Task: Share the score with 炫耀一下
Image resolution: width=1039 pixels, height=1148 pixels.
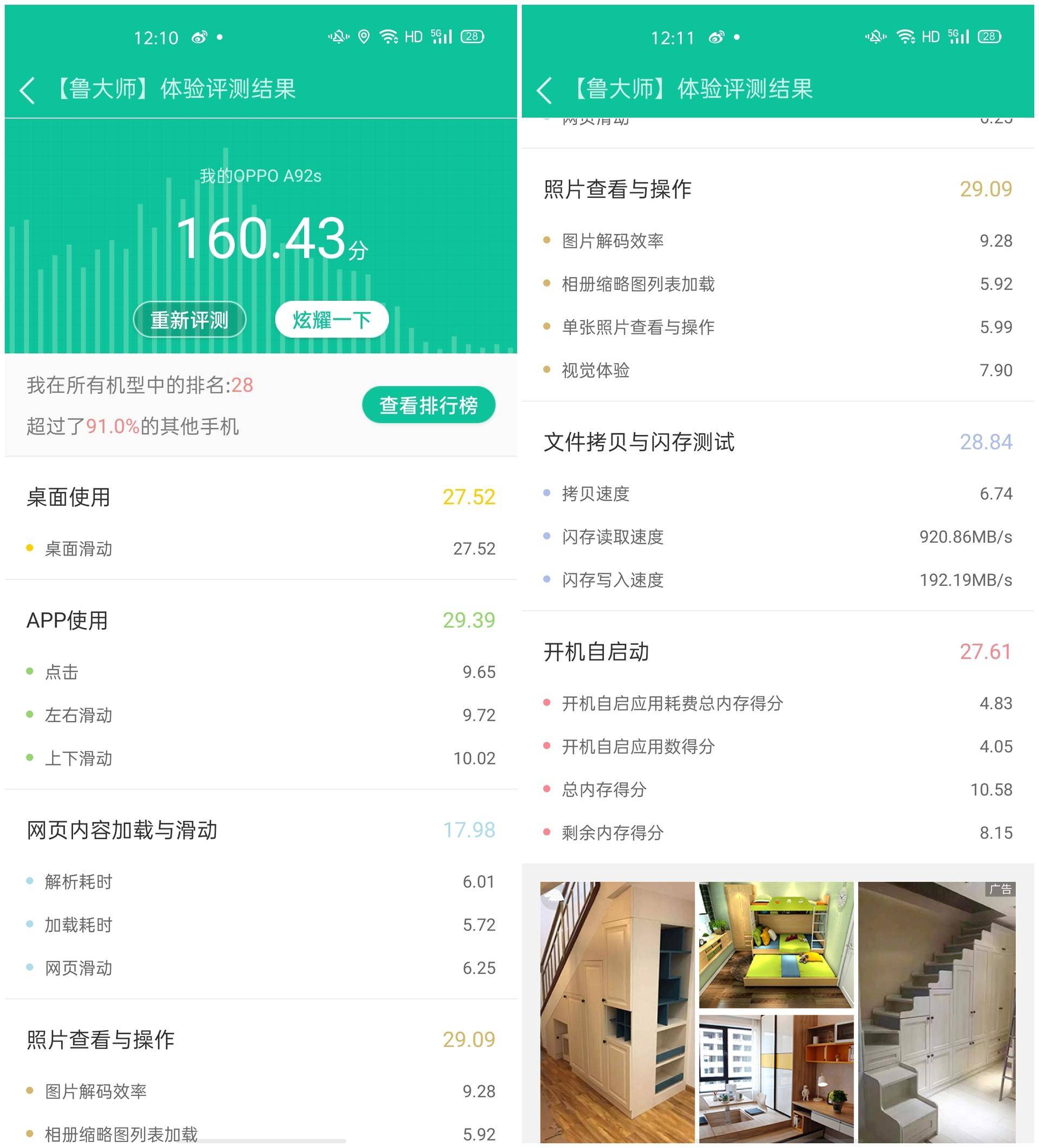Action: click(332, 319)
